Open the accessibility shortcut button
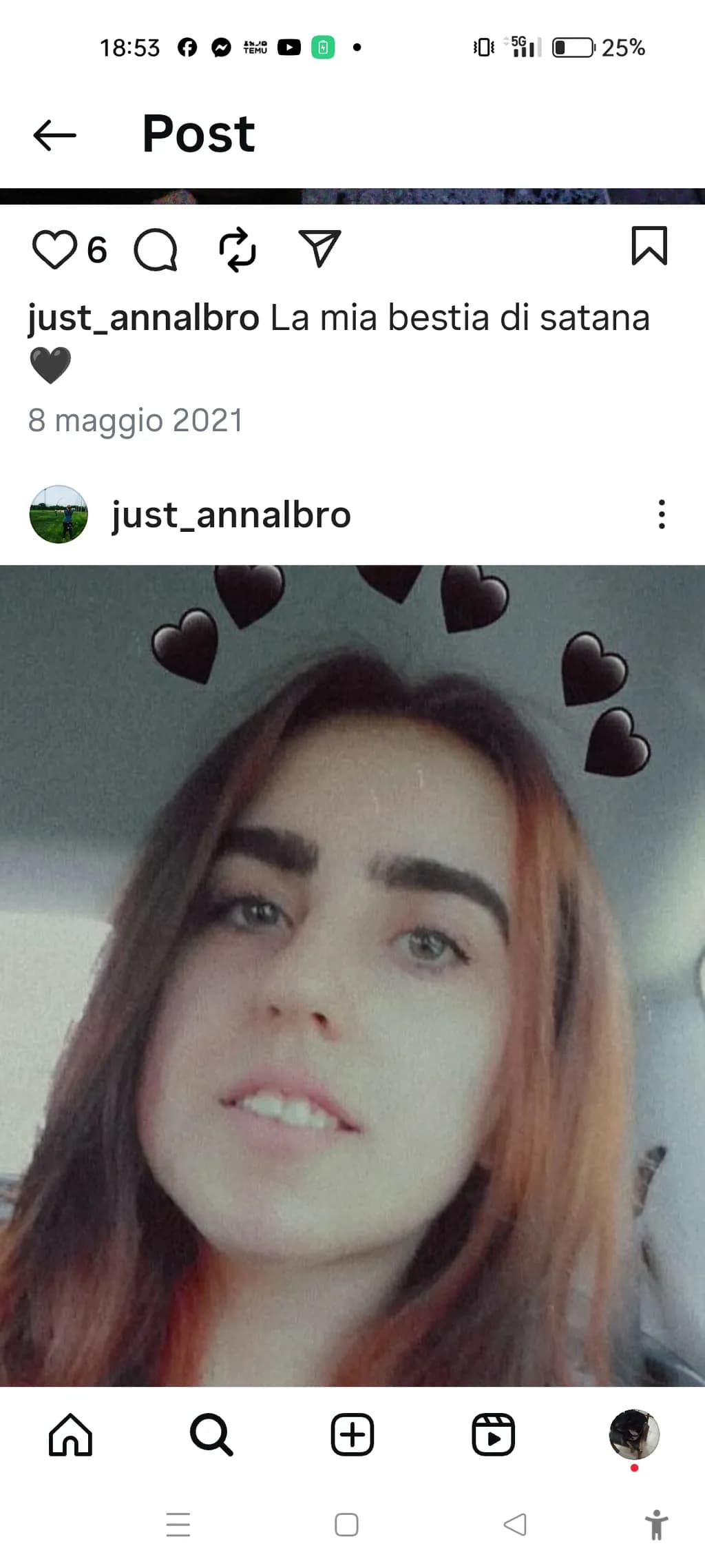The width and height of the screenshot is (705, 1568). 657,1525
